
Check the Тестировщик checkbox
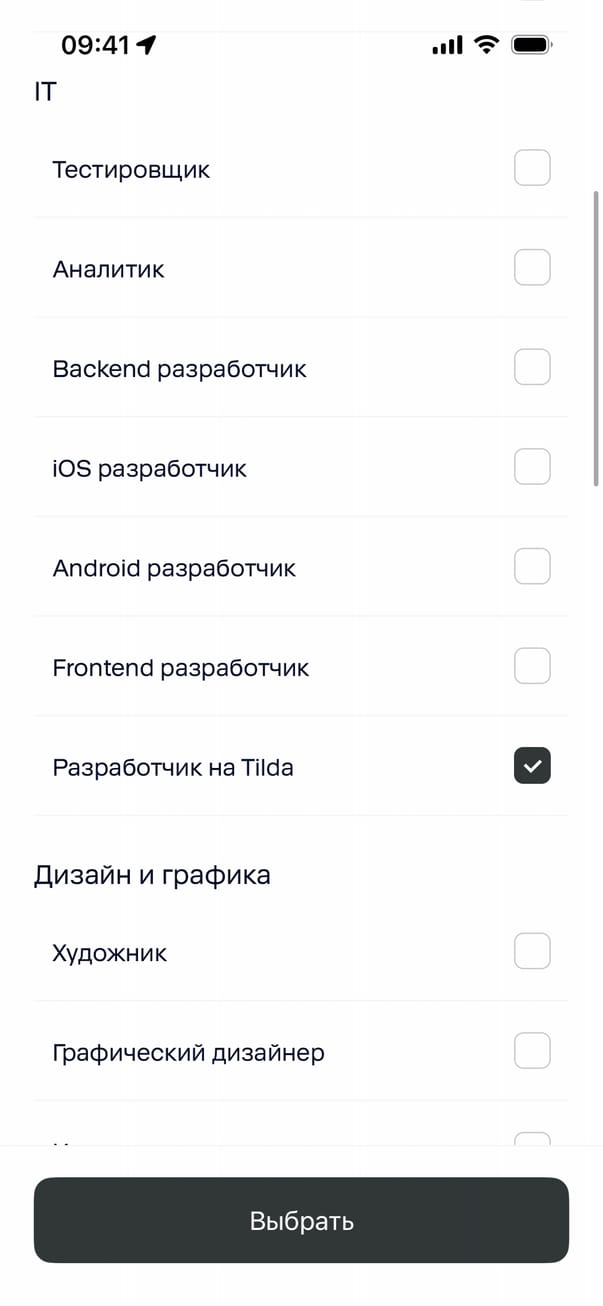tap(532, 168)
